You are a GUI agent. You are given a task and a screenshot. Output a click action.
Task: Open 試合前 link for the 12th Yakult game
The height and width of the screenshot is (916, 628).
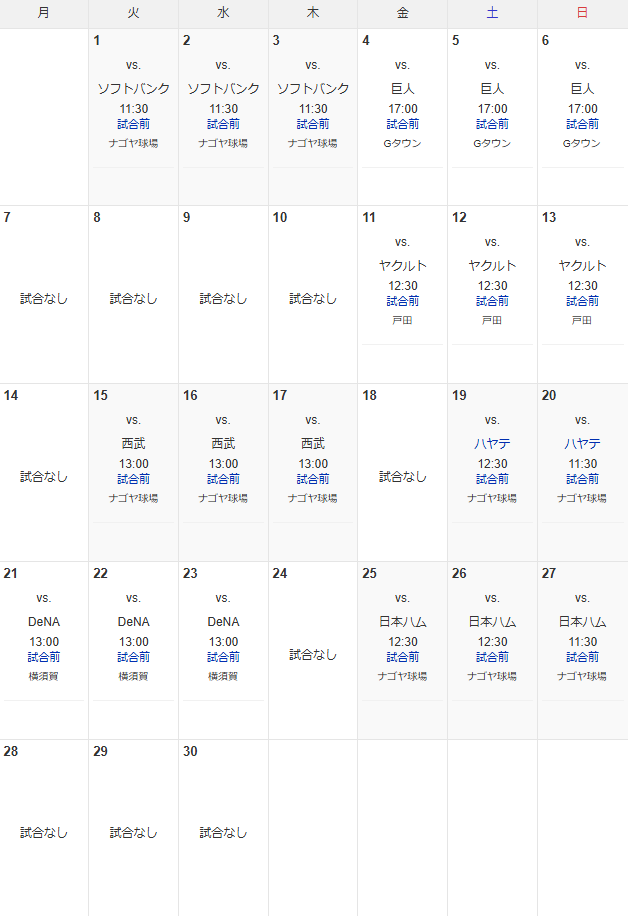click(492, 301)
